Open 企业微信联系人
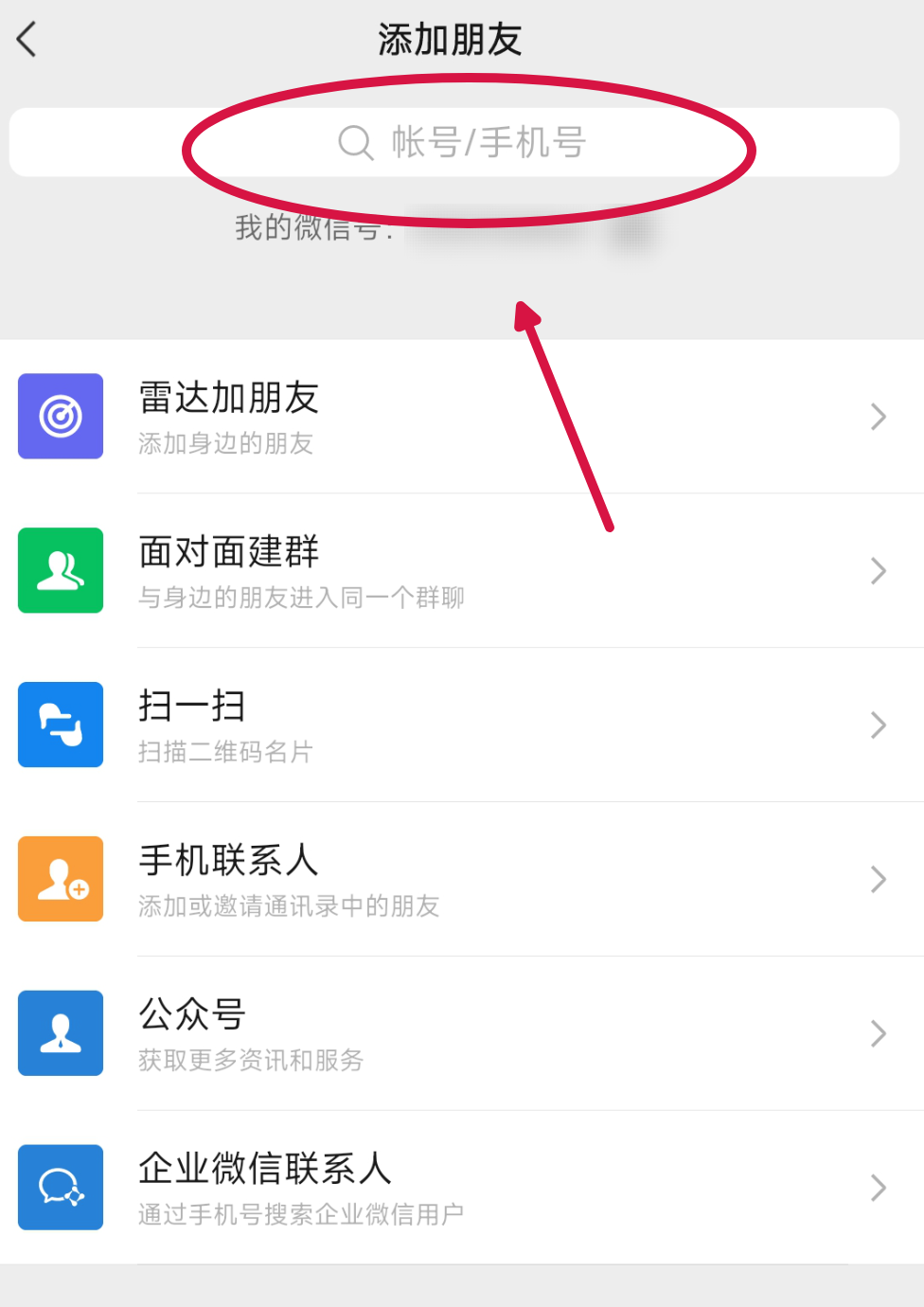 [x=462, y=1188]
